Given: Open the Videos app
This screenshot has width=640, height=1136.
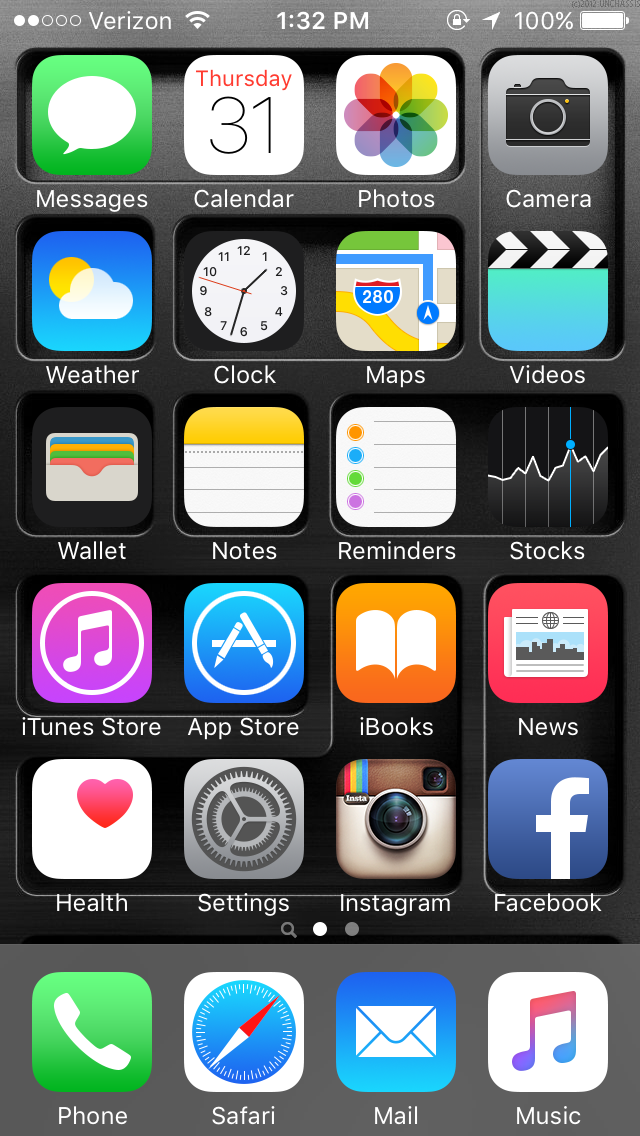Looking at the screenshot, I should click(548, 291).
